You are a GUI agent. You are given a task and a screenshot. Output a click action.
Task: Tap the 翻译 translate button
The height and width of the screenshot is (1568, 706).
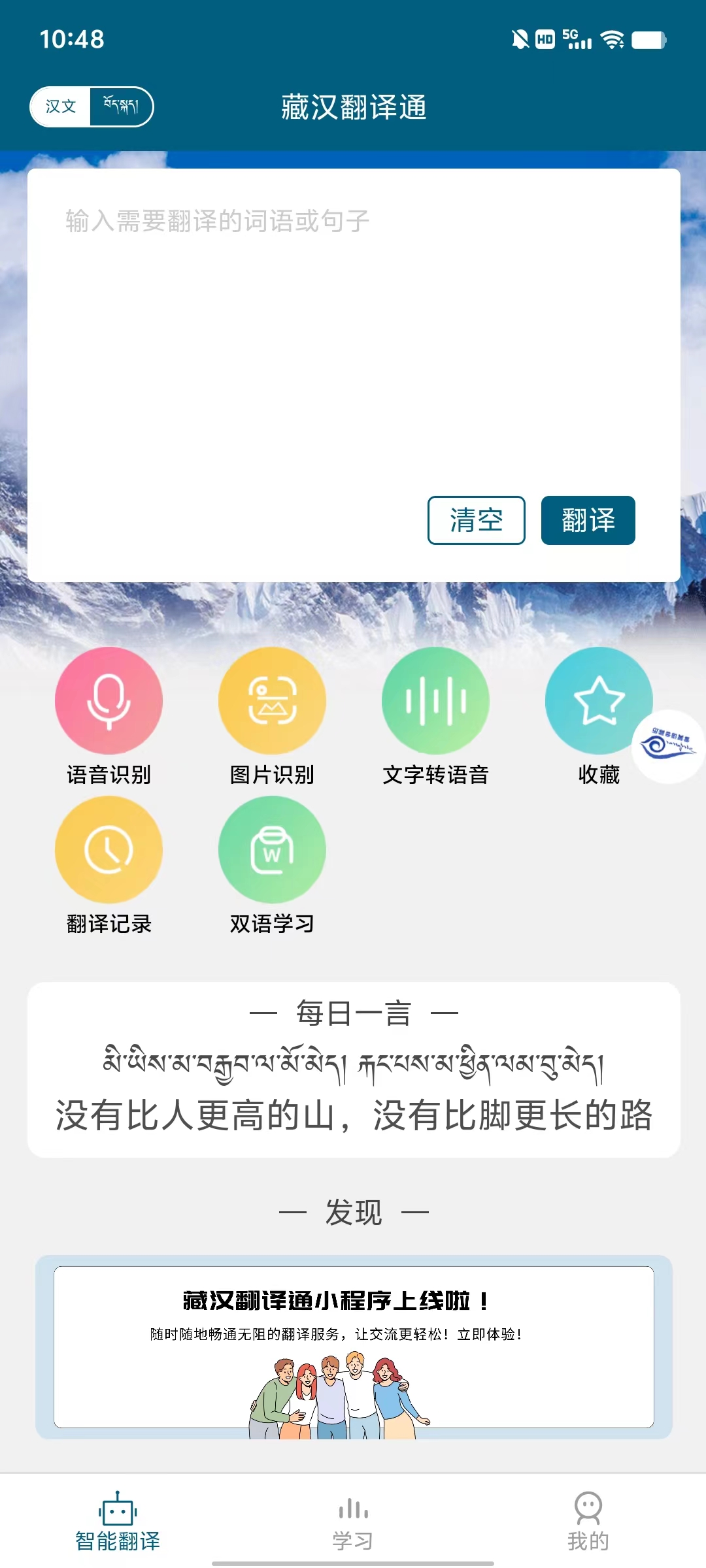pos(588,520)
